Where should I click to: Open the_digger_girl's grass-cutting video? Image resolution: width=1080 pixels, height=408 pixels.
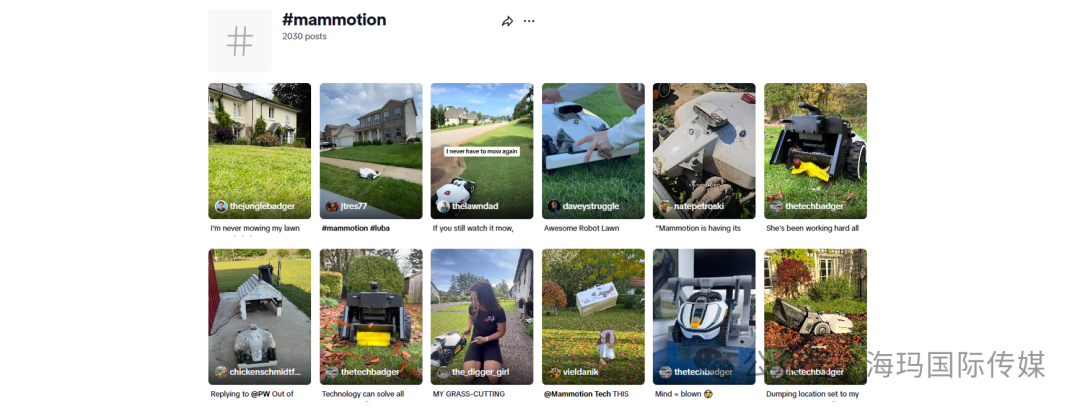click(x=481, y=316)
